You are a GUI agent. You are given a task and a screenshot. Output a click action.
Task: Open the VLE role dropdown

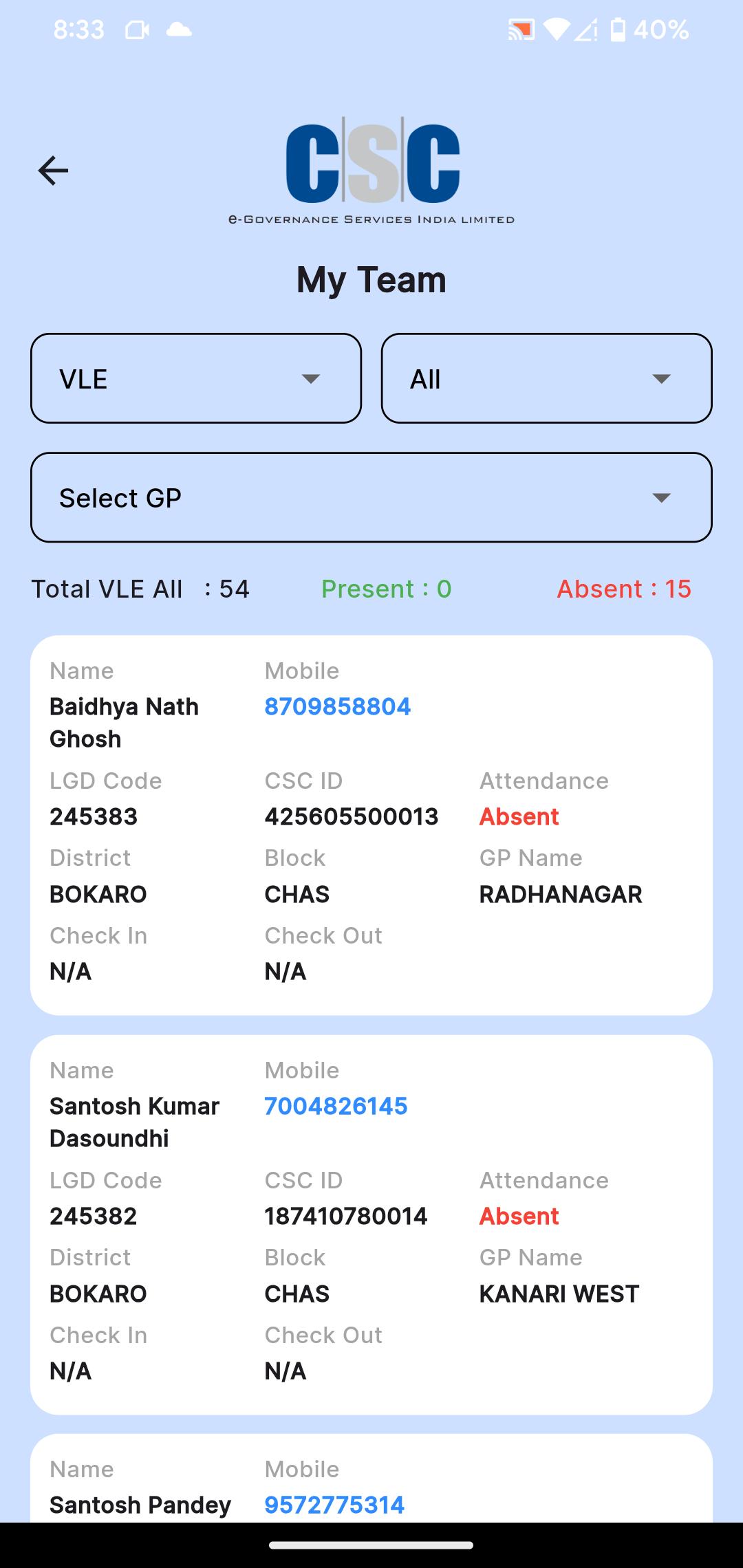click(x=196, y=378)
